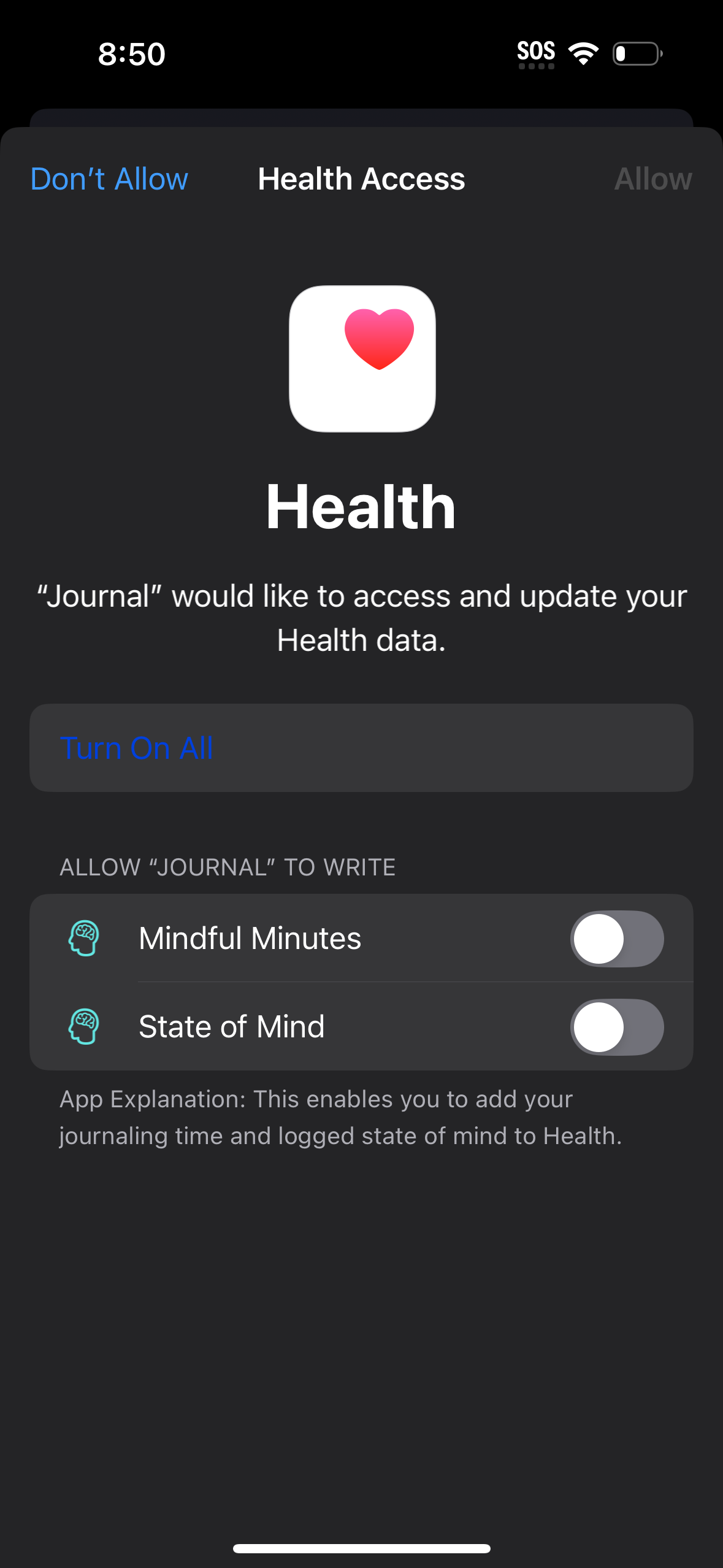
Task: Tap the Health Access title
Action: (361, 179)
